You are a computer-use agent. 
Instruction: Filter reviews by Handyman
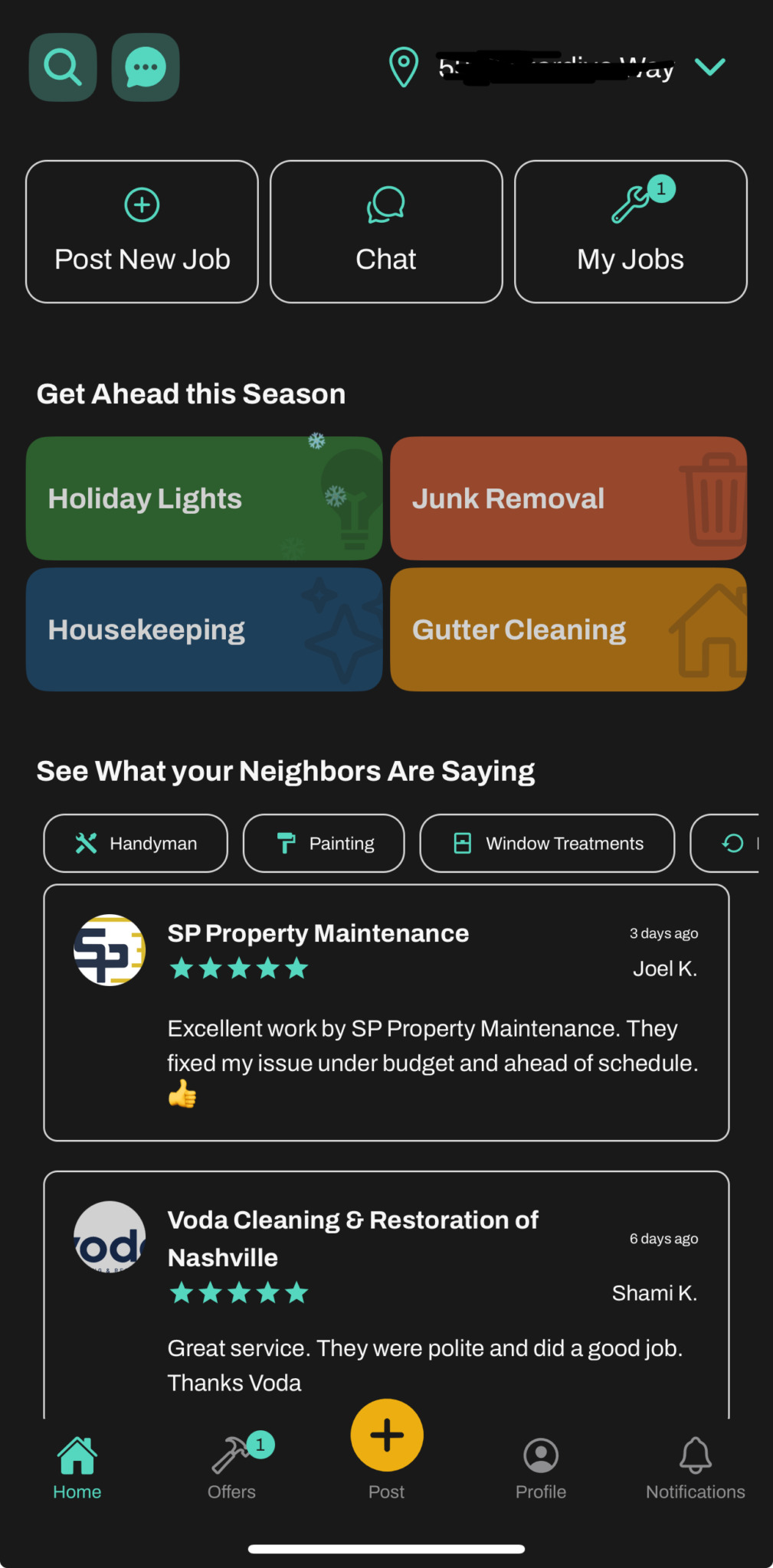tap(136, 843)
